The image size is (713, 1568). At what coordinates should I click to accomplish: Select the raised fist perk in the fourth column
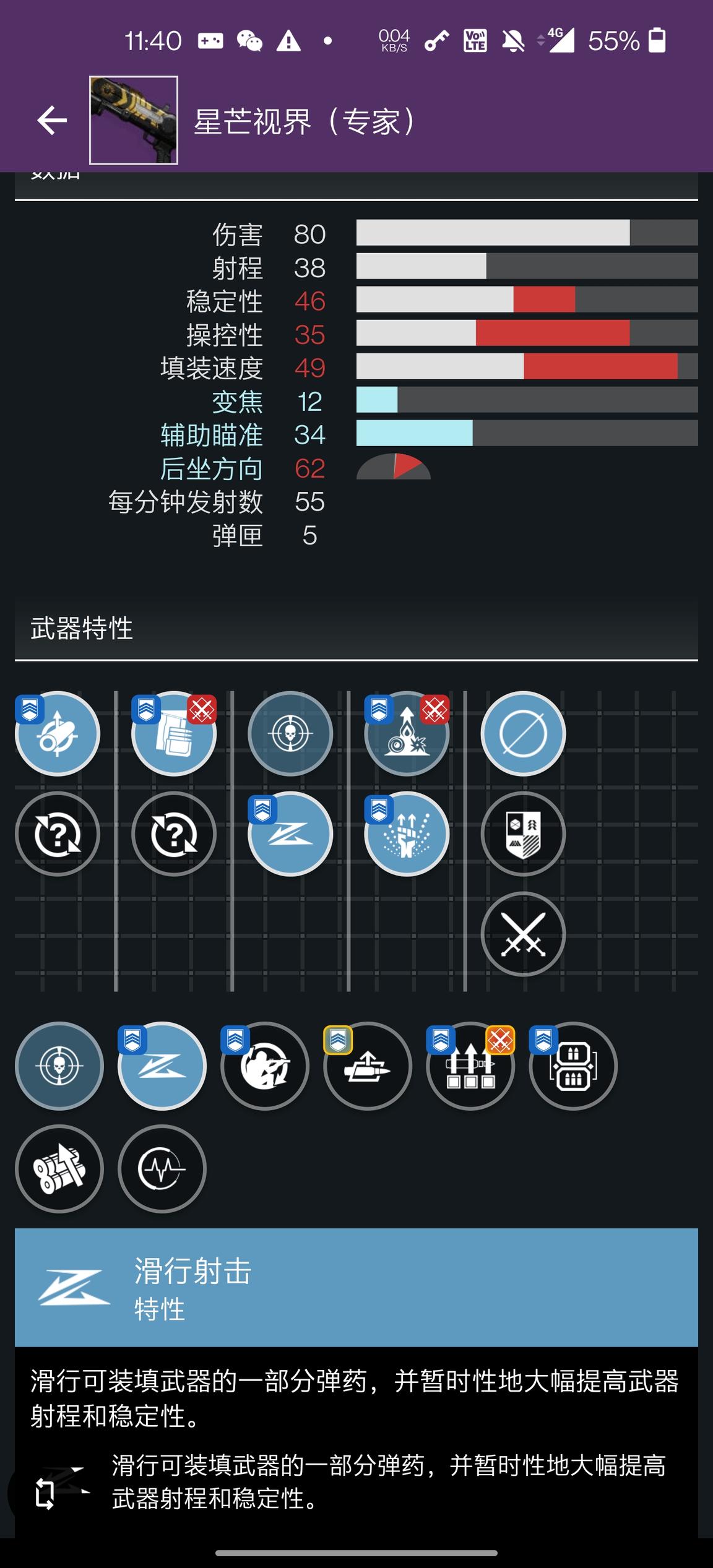(x=407, y=834)
